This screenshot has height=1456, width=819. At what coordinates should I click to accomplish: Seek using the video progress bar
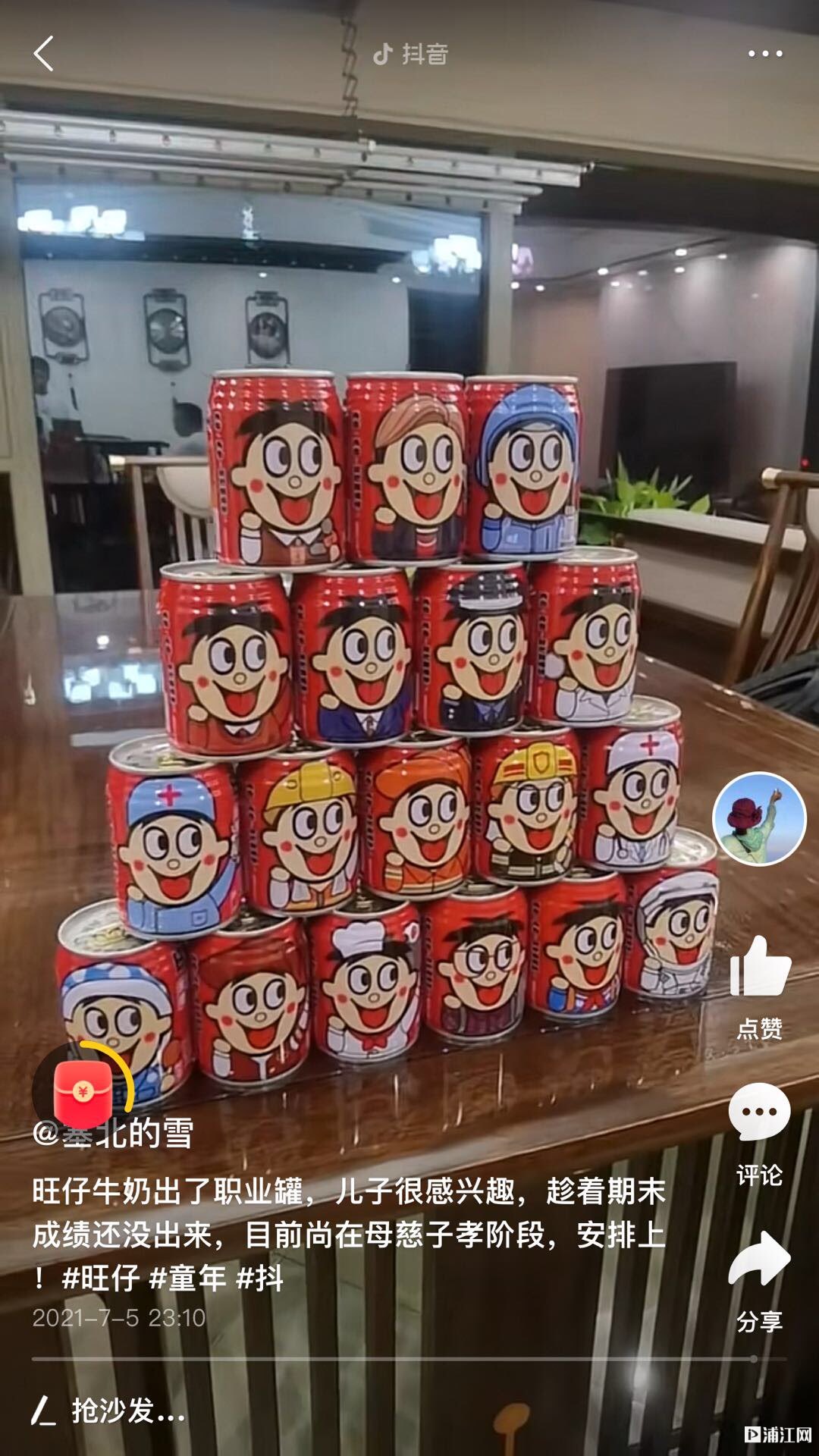pos(394,1359)
